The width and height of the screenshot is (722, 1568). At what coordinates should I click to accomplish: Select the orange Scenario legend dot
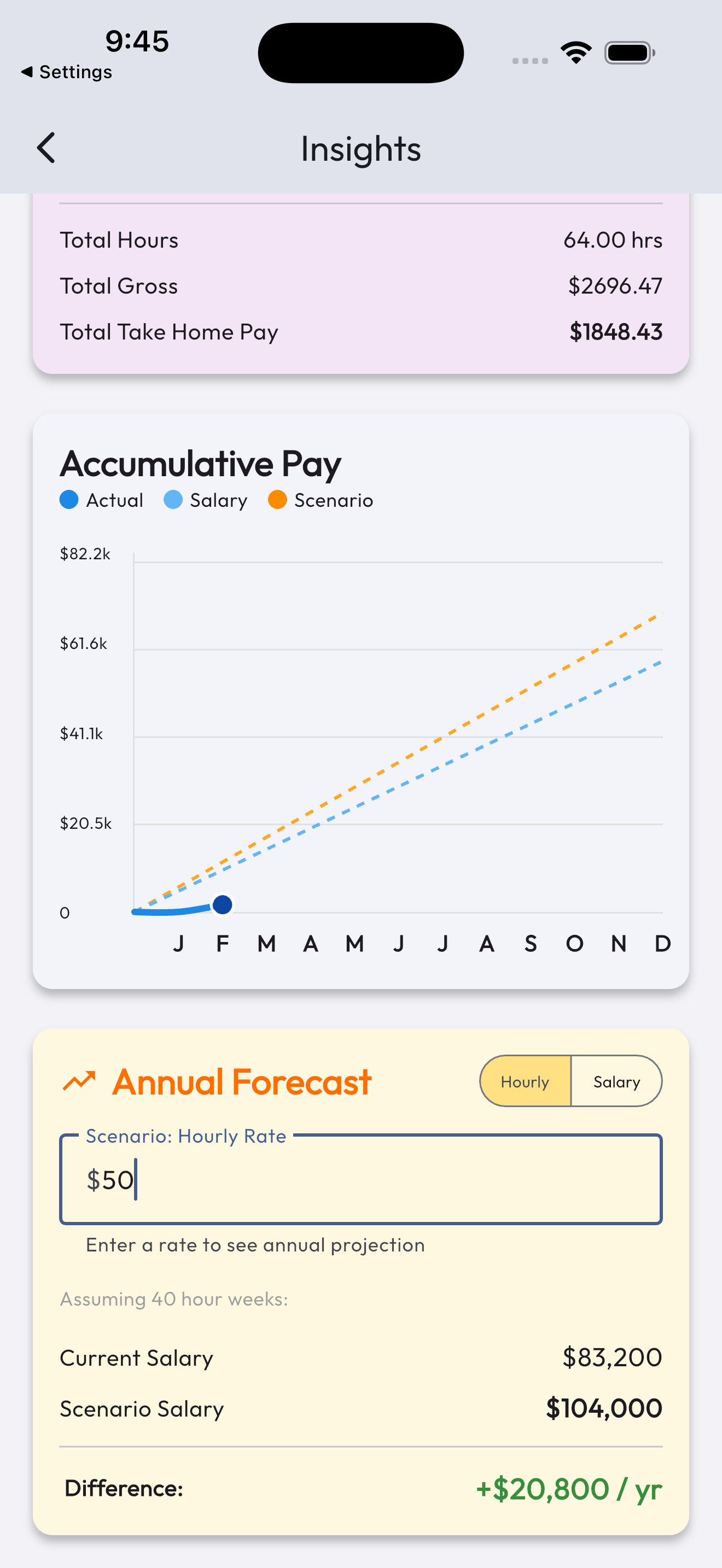coord(278,500)
